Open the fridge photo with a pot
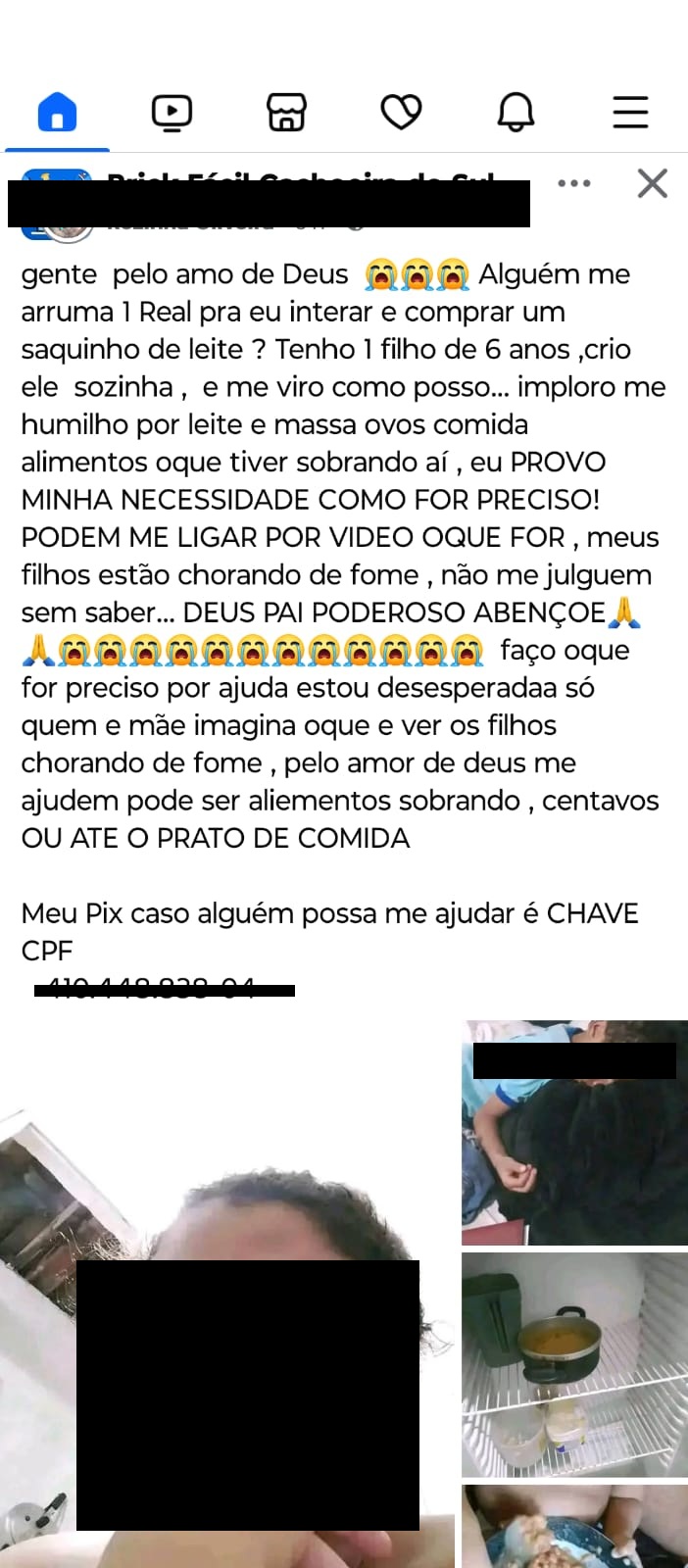The height and width of the screenshot is (1568, 688). point(574,1364)
